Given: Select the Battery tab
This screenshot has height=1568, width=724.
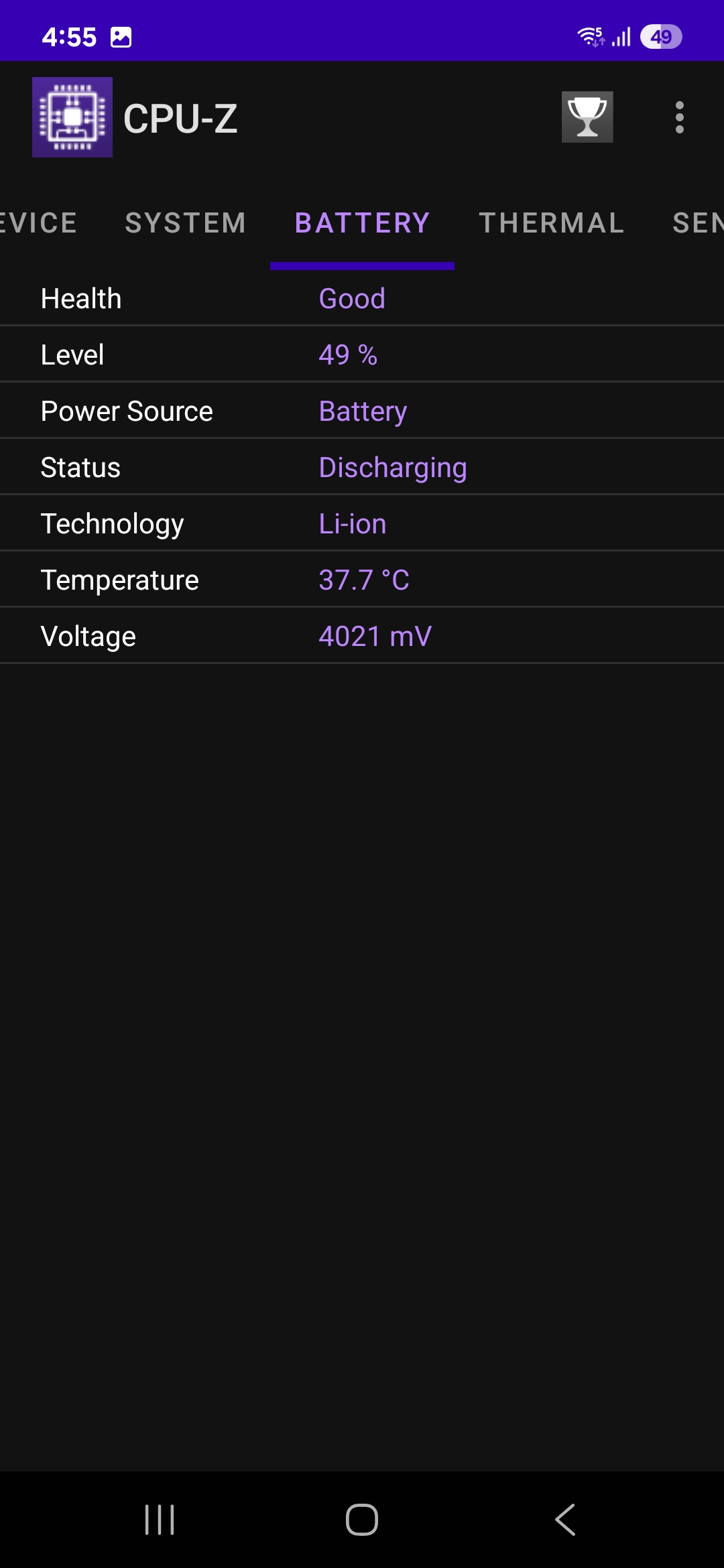Looking at the screenshot, I should click(x=362, y=223).
